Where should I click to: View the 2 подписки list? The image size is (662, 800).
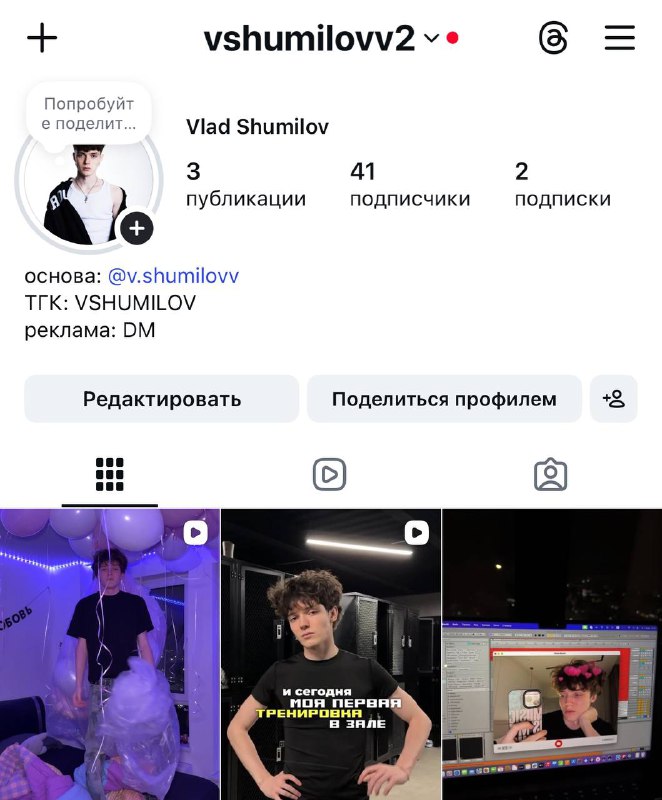click(561, 185)
